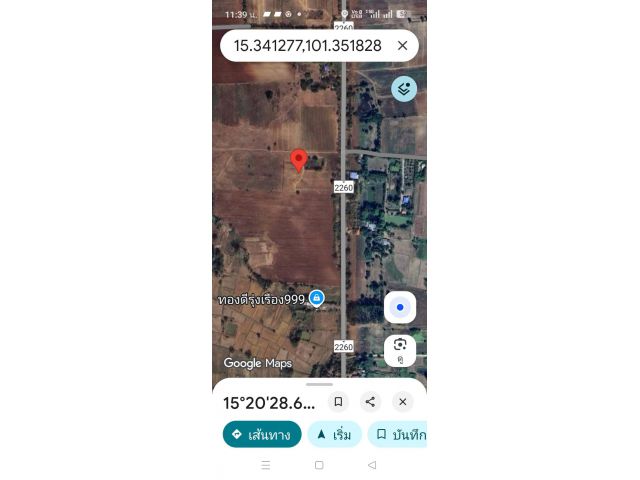640x480 pixels.
Task: Go to the system home screen
Action: (319, 465)
